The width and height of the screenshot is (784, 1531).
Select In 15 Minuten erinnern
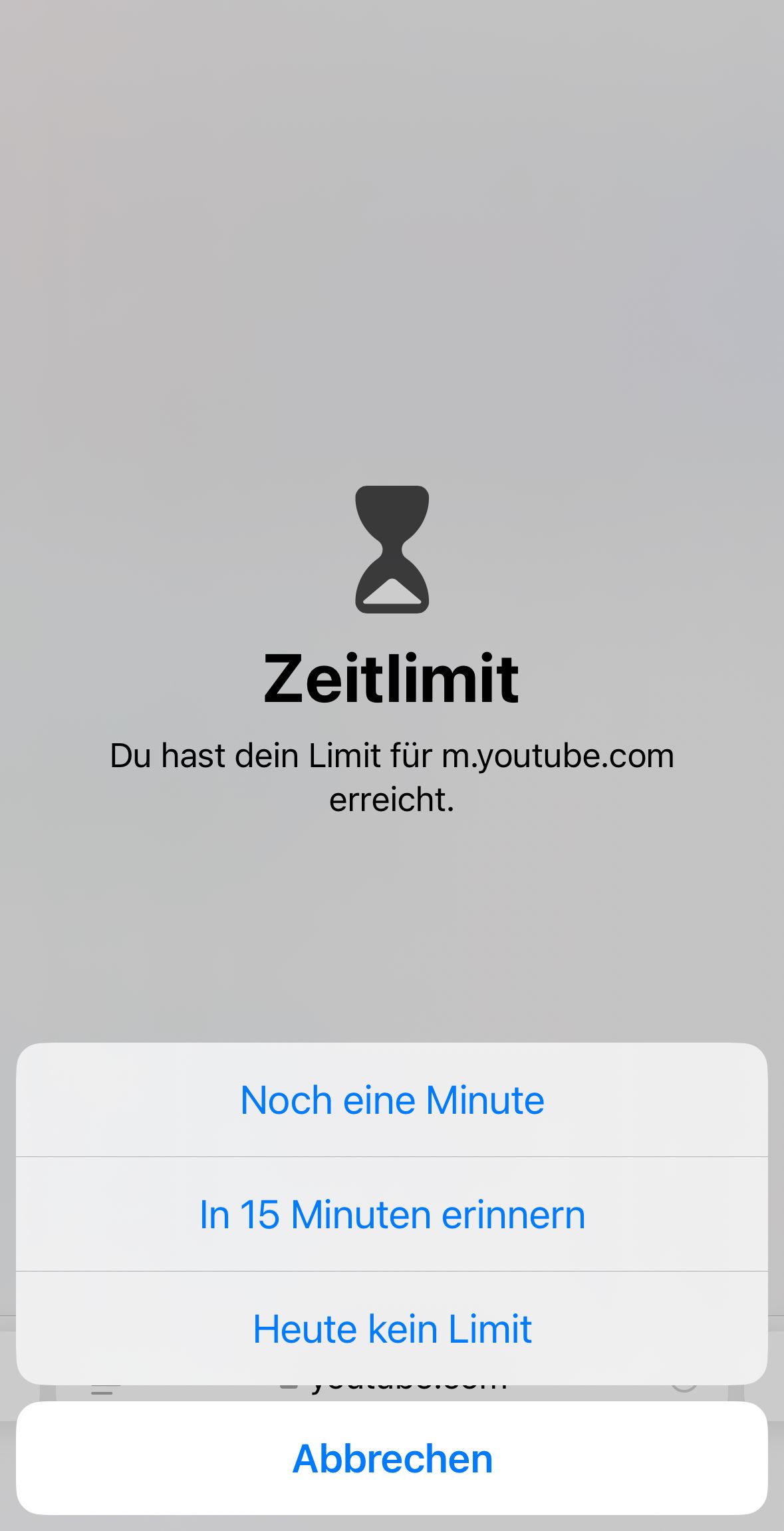[x=392, y=1215]
